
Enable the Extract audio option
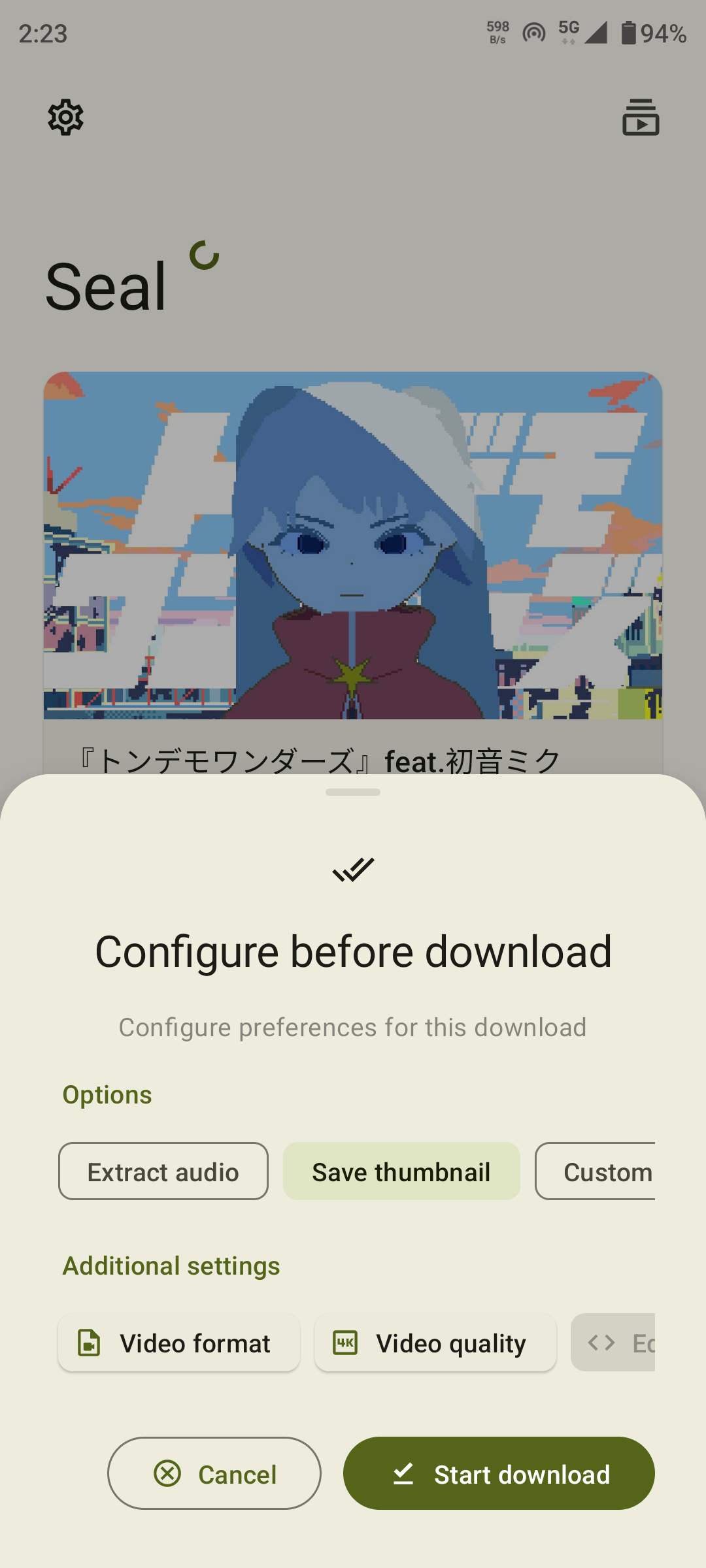[x=163, y=1171]
